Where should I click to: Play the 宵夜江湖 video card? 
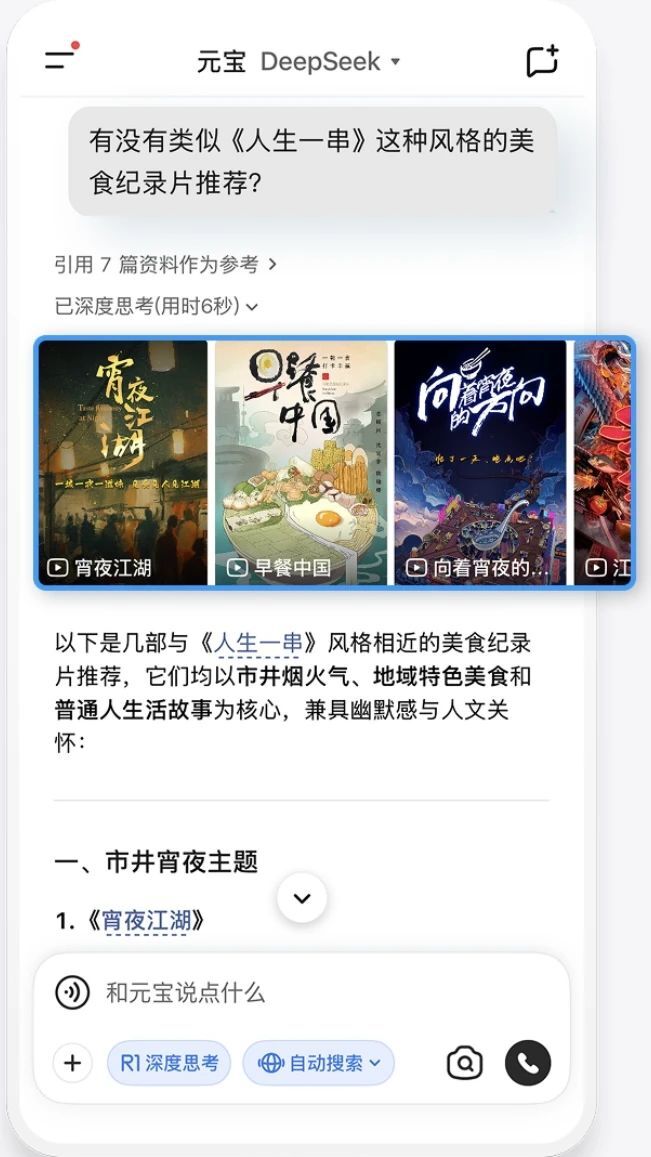122,462
